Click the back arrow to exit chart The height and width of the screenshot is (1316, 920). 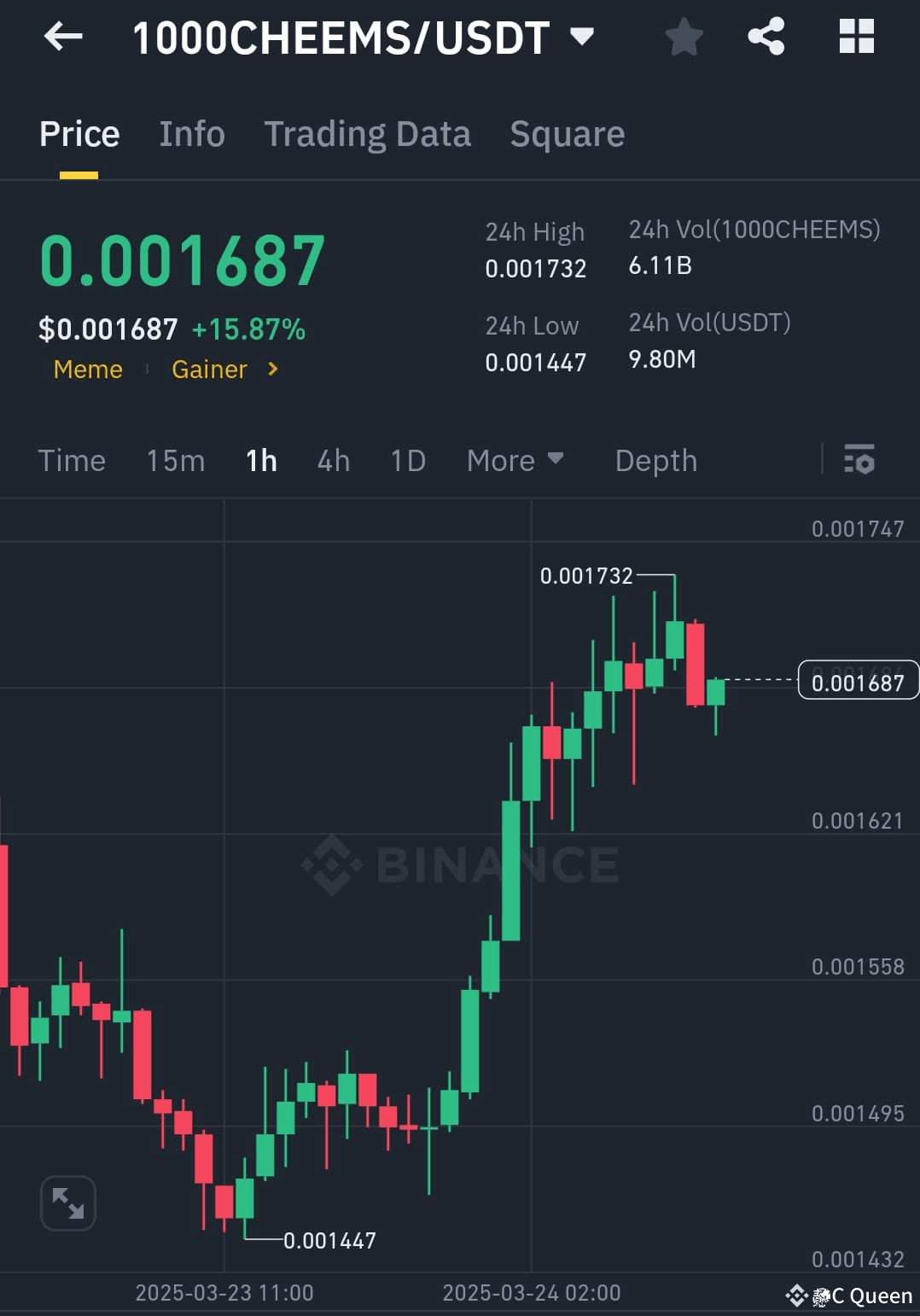coord(62,37)
